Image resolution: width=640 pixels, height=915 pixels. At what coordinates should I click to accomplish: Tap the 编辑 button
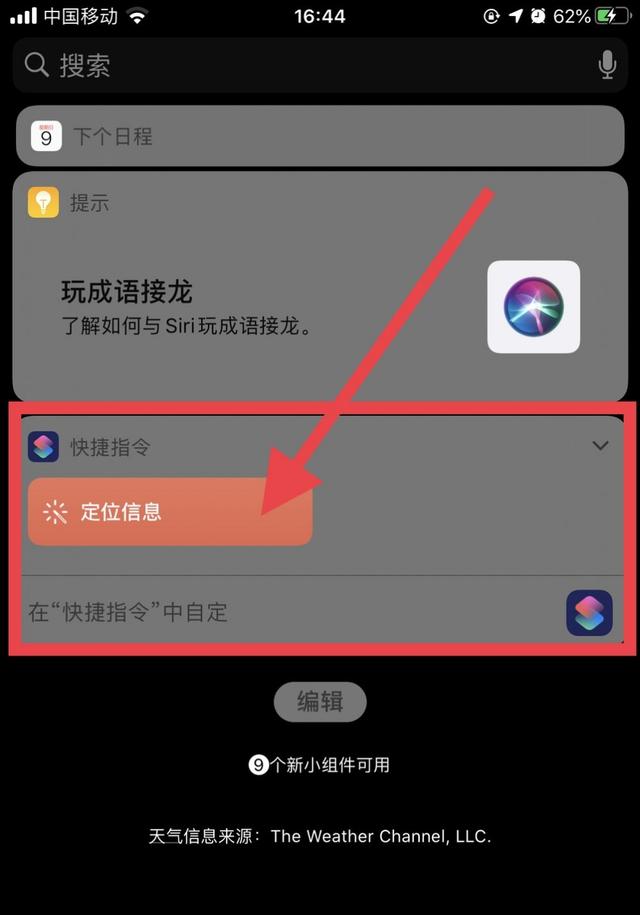320,702
